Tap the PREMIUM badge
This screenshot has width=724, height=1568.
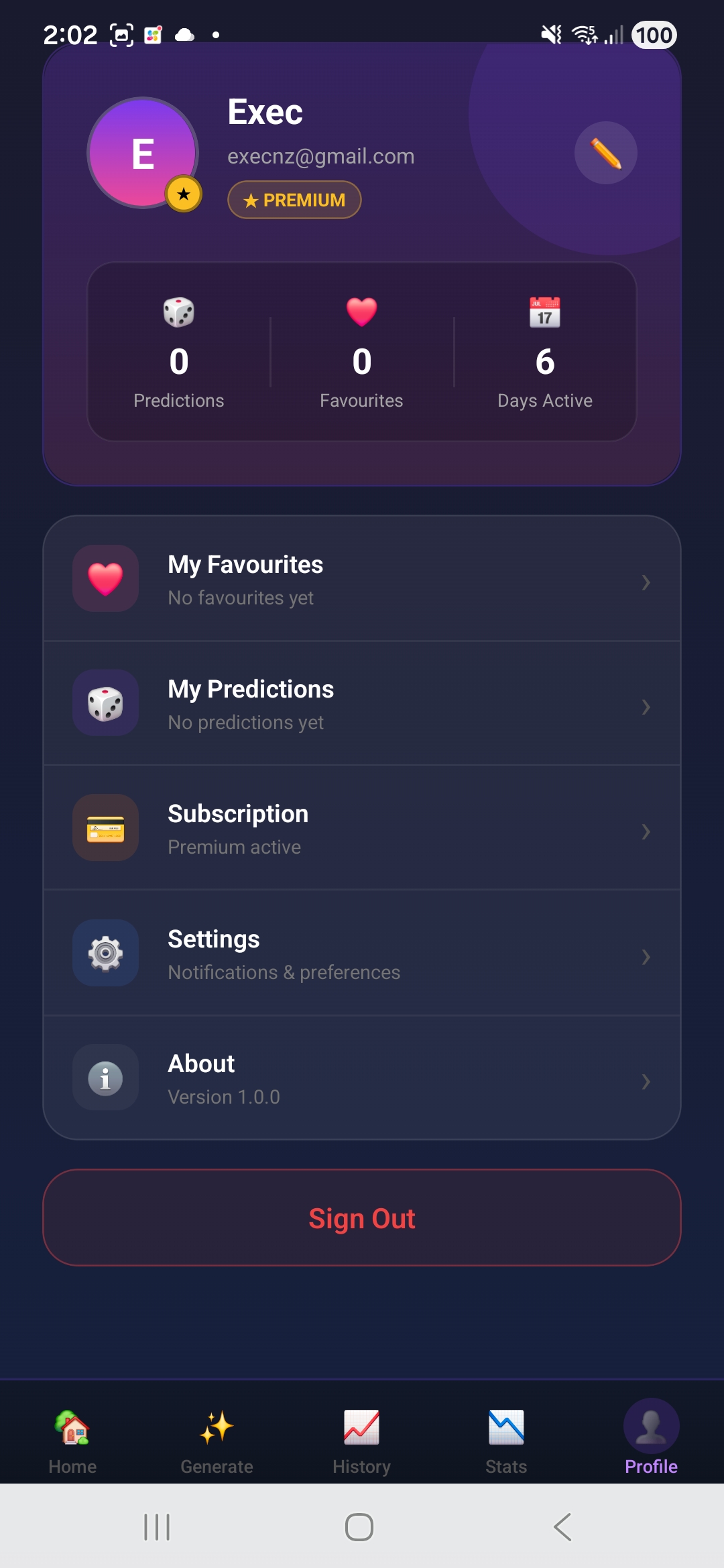pos(294,200)
